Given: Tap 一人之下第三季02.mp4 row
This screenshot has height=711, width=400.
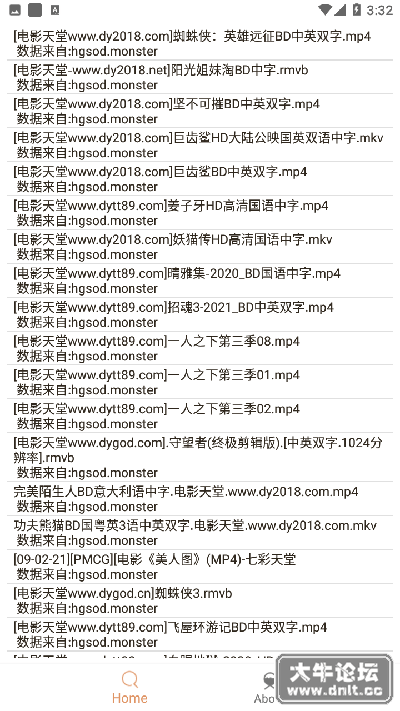Looking at the screenshot, I should [200, 416].
